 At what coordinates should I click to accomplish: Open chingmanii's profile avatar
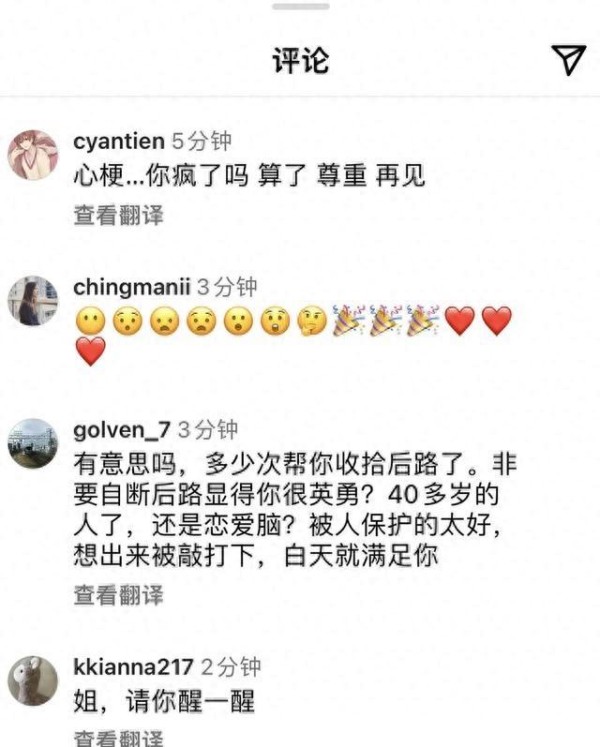pyautogui.click(x=33, y=300)
